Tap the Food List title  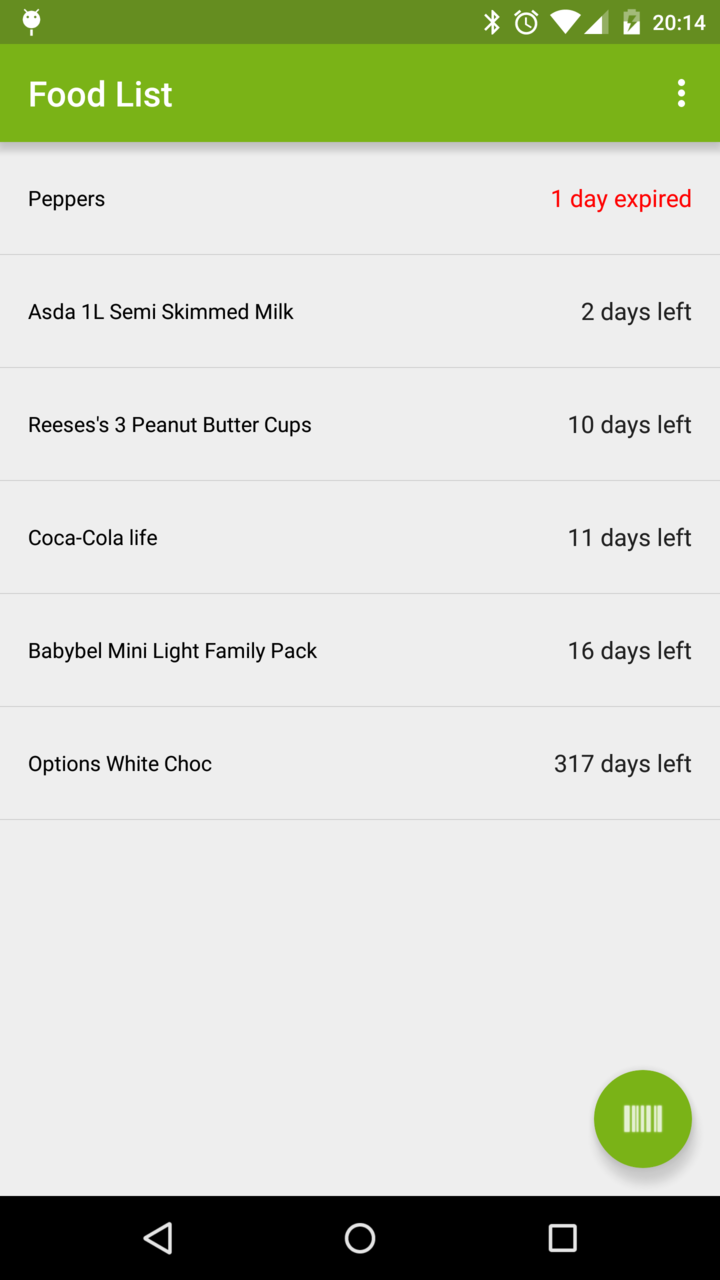pos(100,93)
